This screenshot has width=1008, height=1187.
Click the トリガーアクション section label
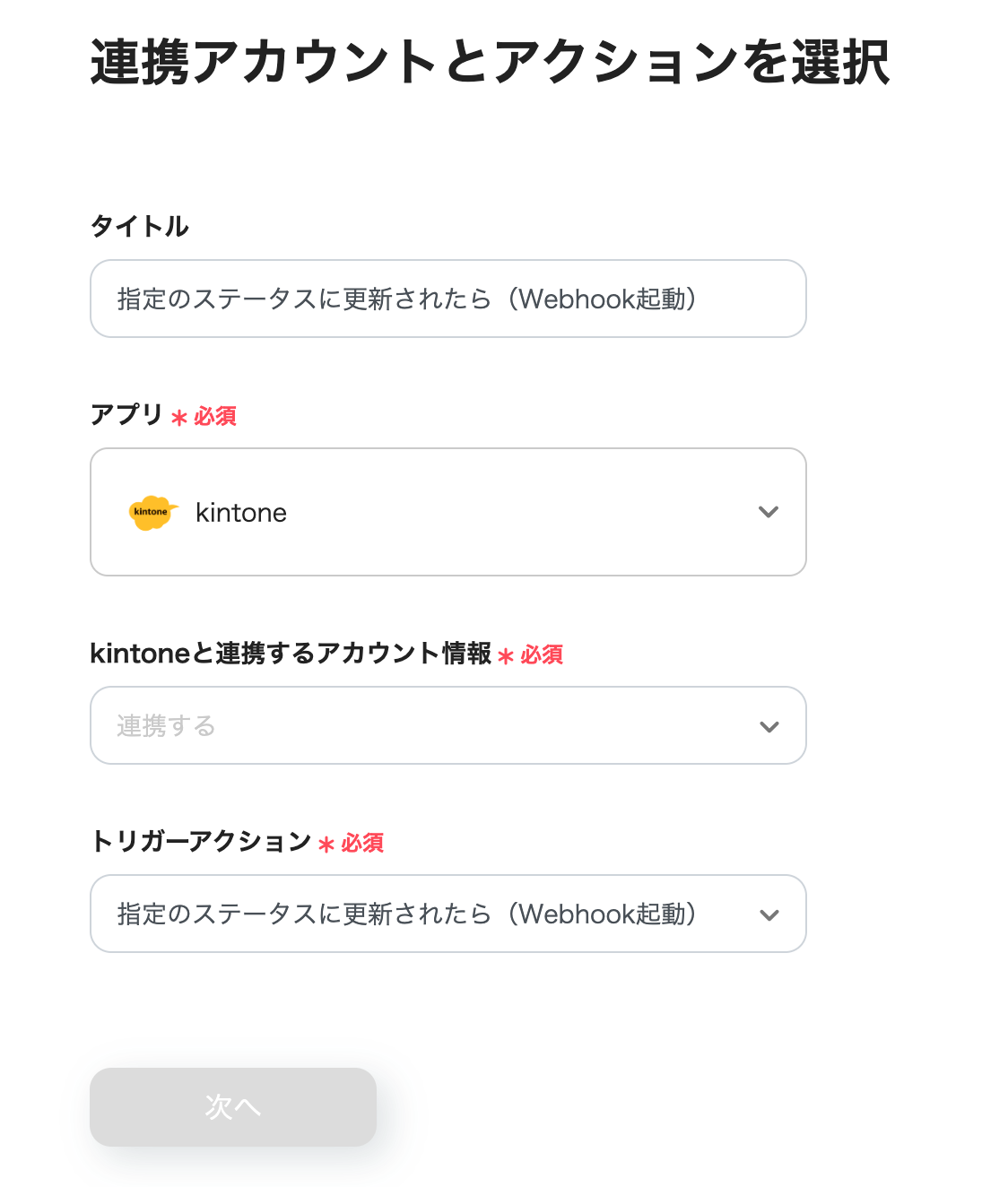[x=202, y=843]
